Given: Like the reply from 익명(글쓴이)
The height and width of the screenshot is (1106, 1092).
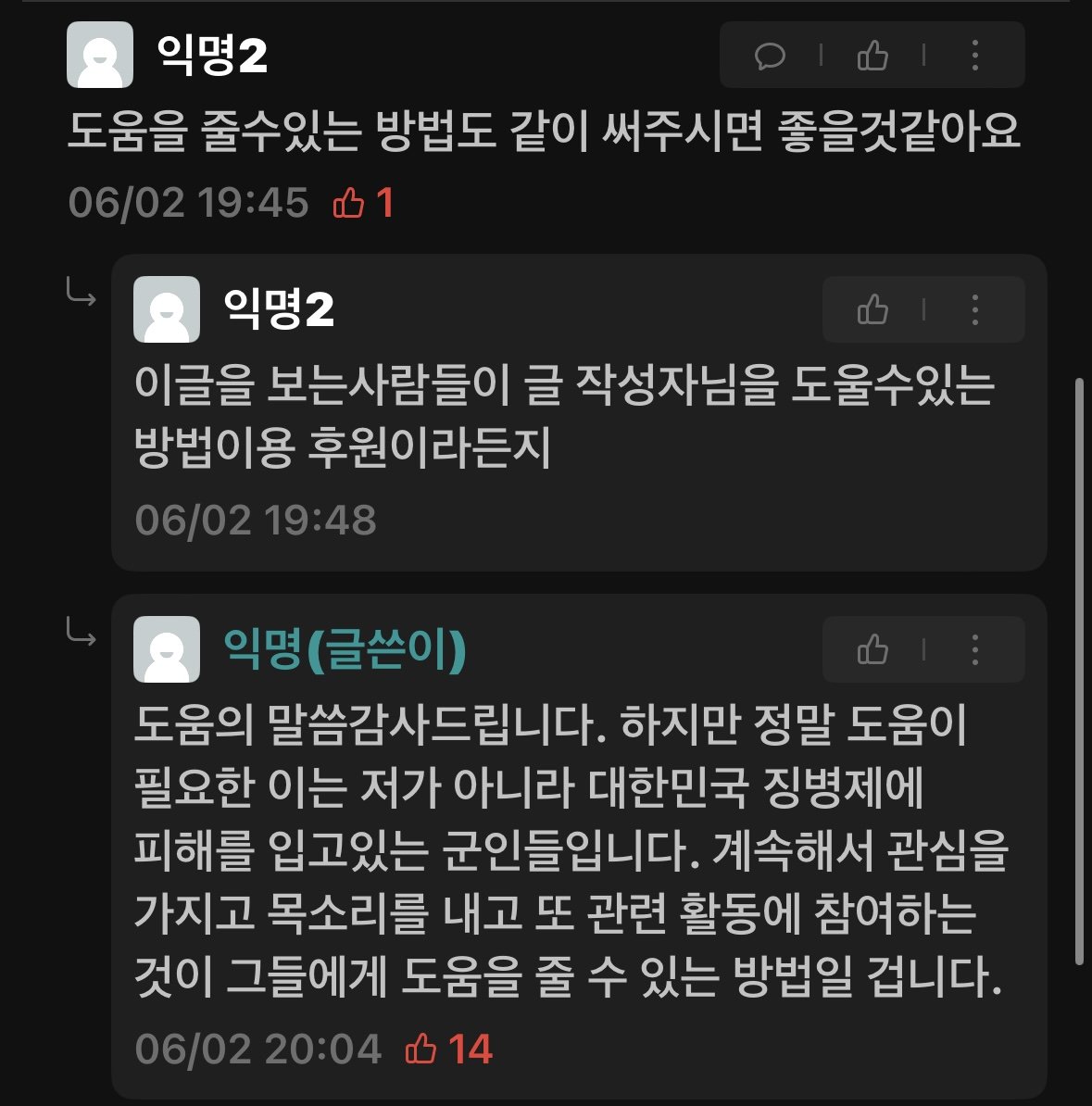Looking at the screenshot, I should click(x=872, y=649).
